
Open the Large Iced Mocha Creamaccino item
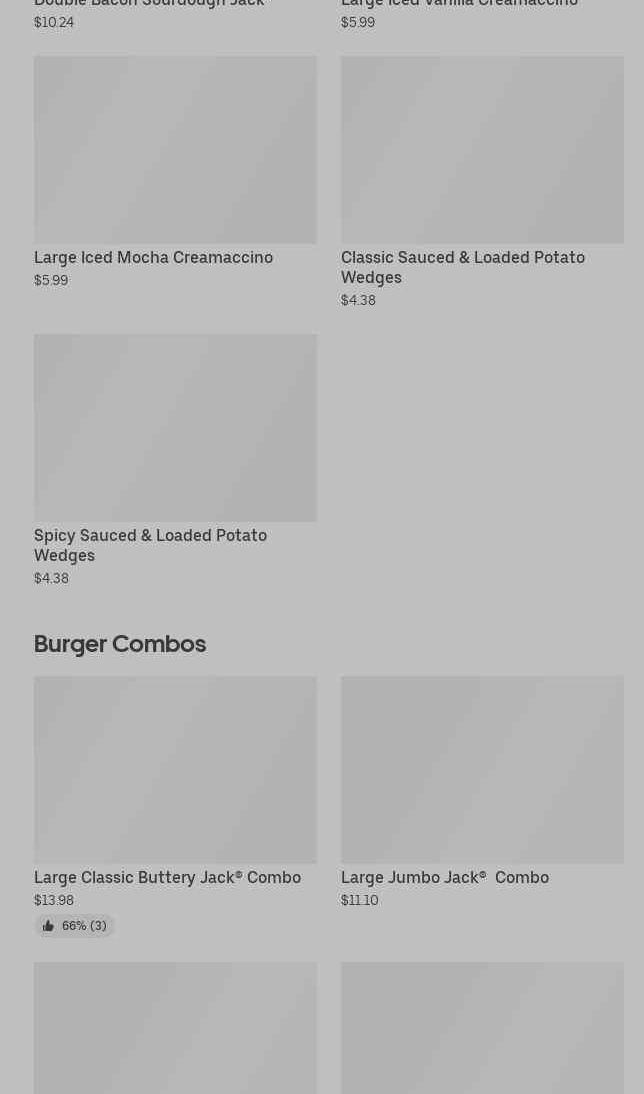click(175, 172)
